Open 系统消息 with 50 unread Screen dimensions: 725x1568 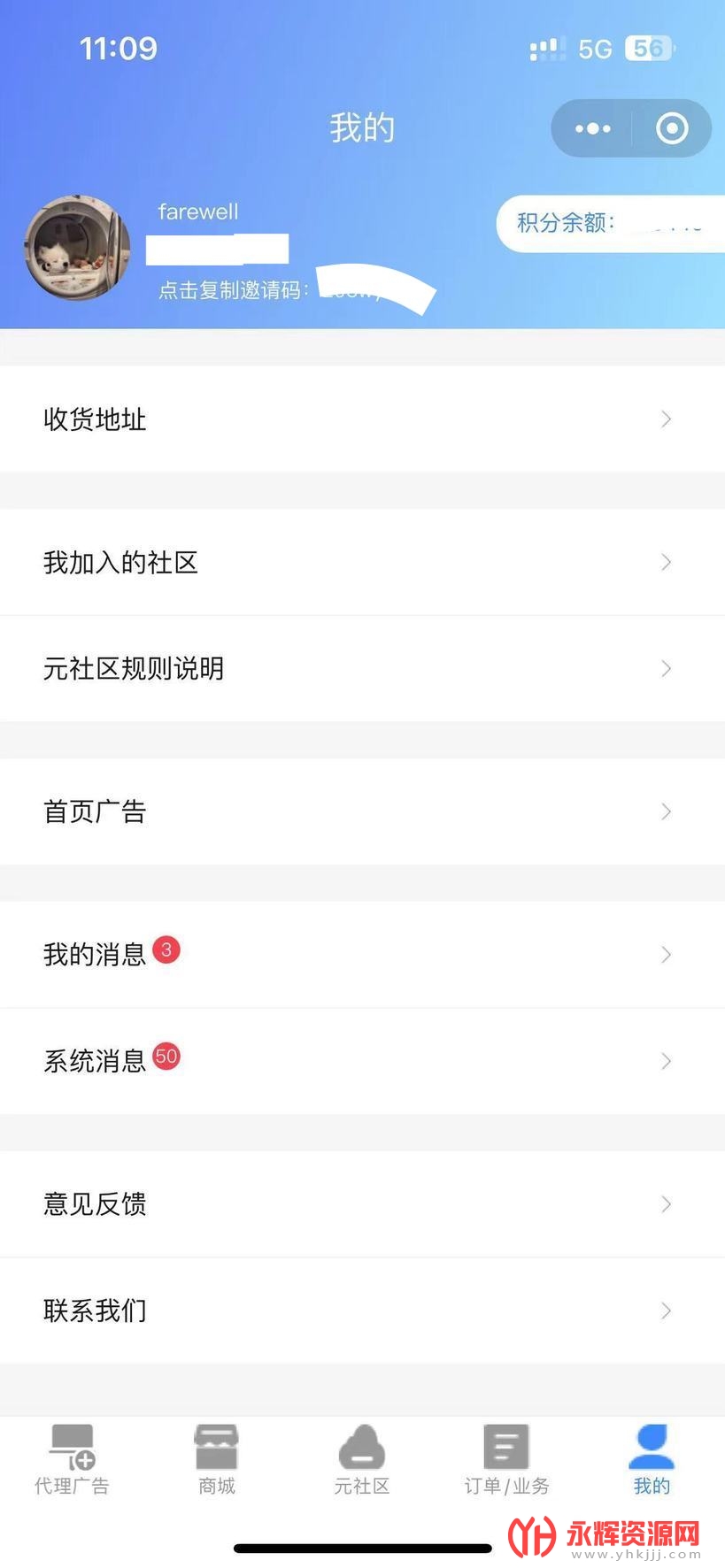[x=362, y=1060]
